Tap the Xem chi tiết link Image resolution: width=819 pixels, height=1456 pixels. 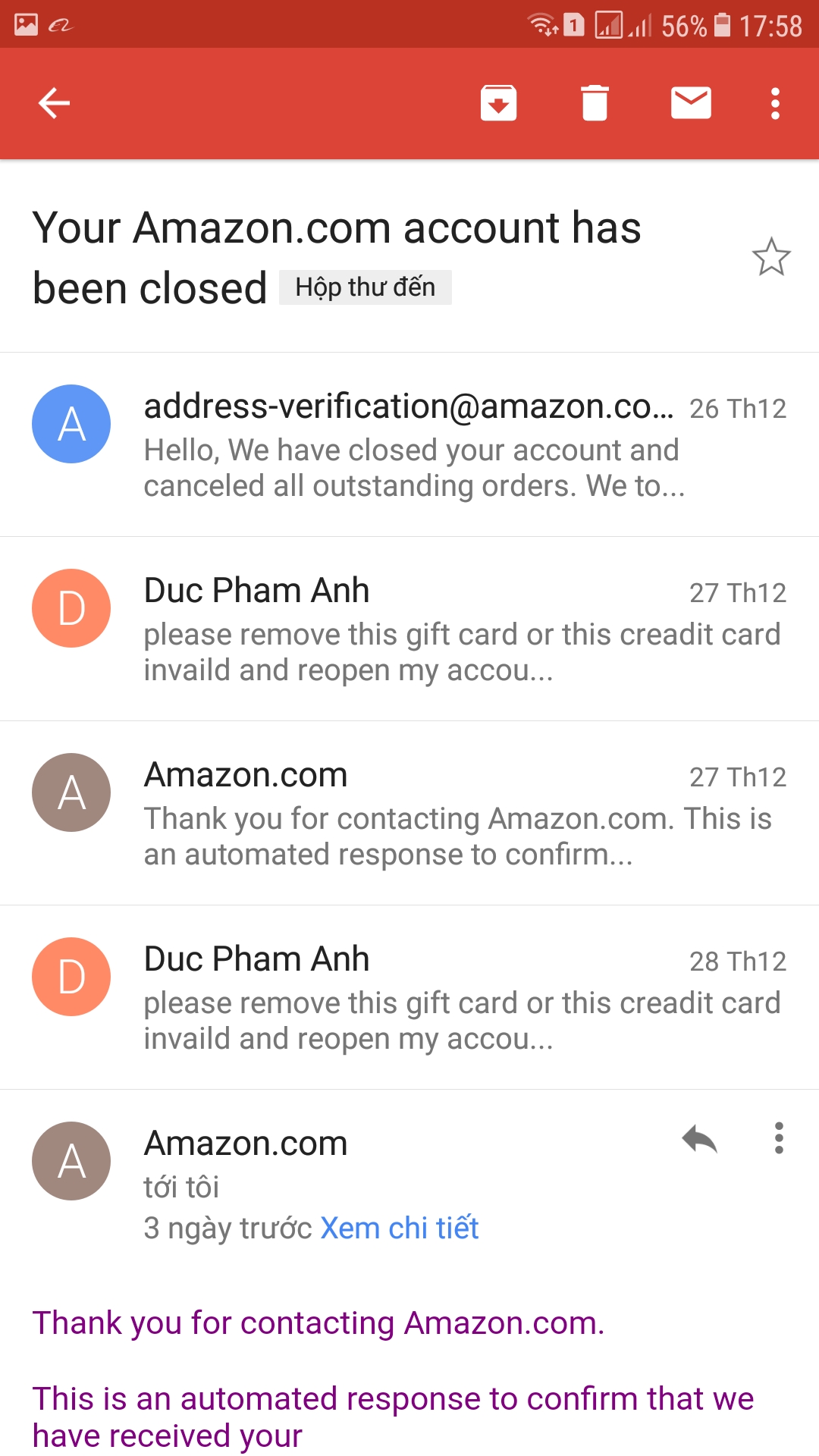[x=400, y=1228]
